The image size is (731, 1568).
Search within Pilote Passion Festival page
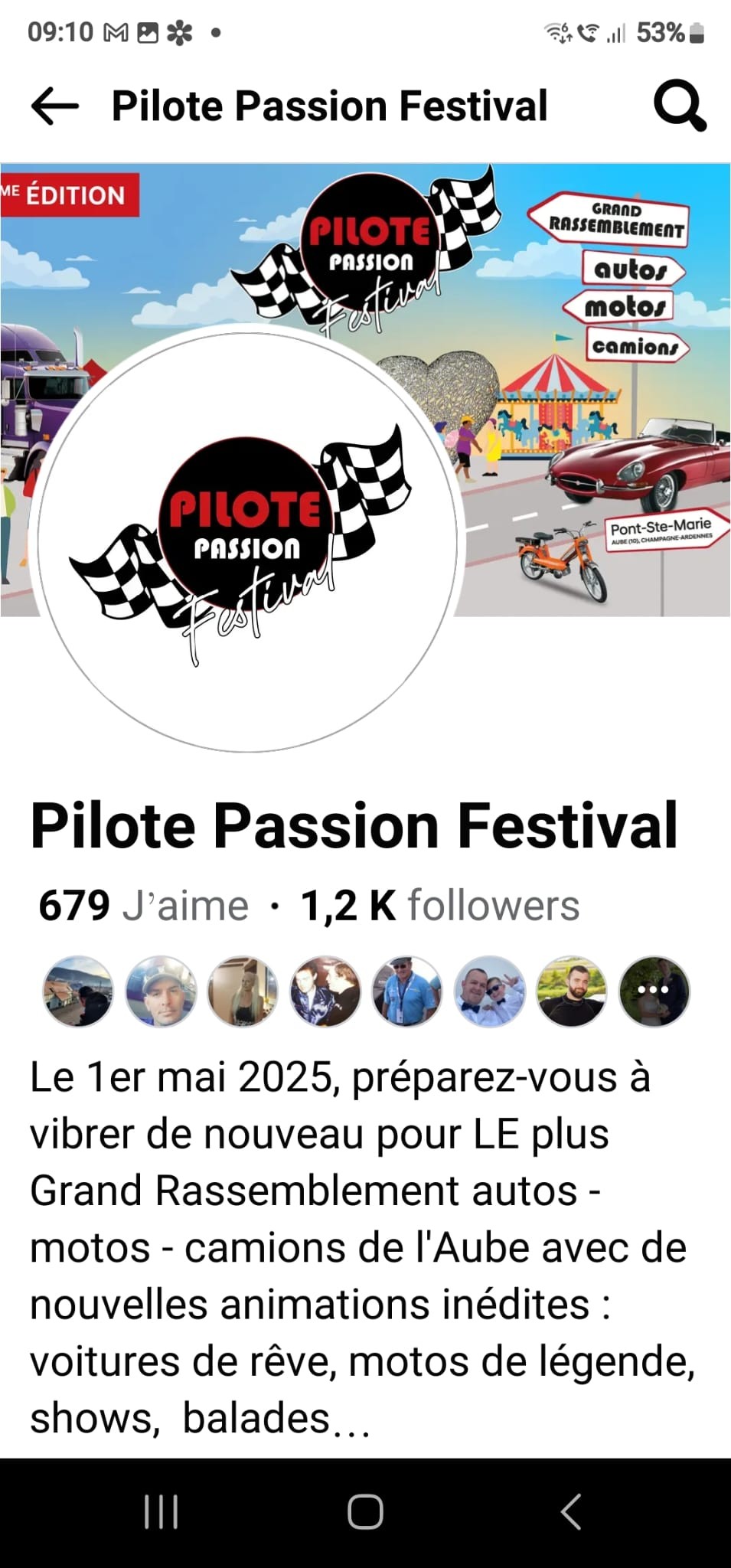coord(679,106)
